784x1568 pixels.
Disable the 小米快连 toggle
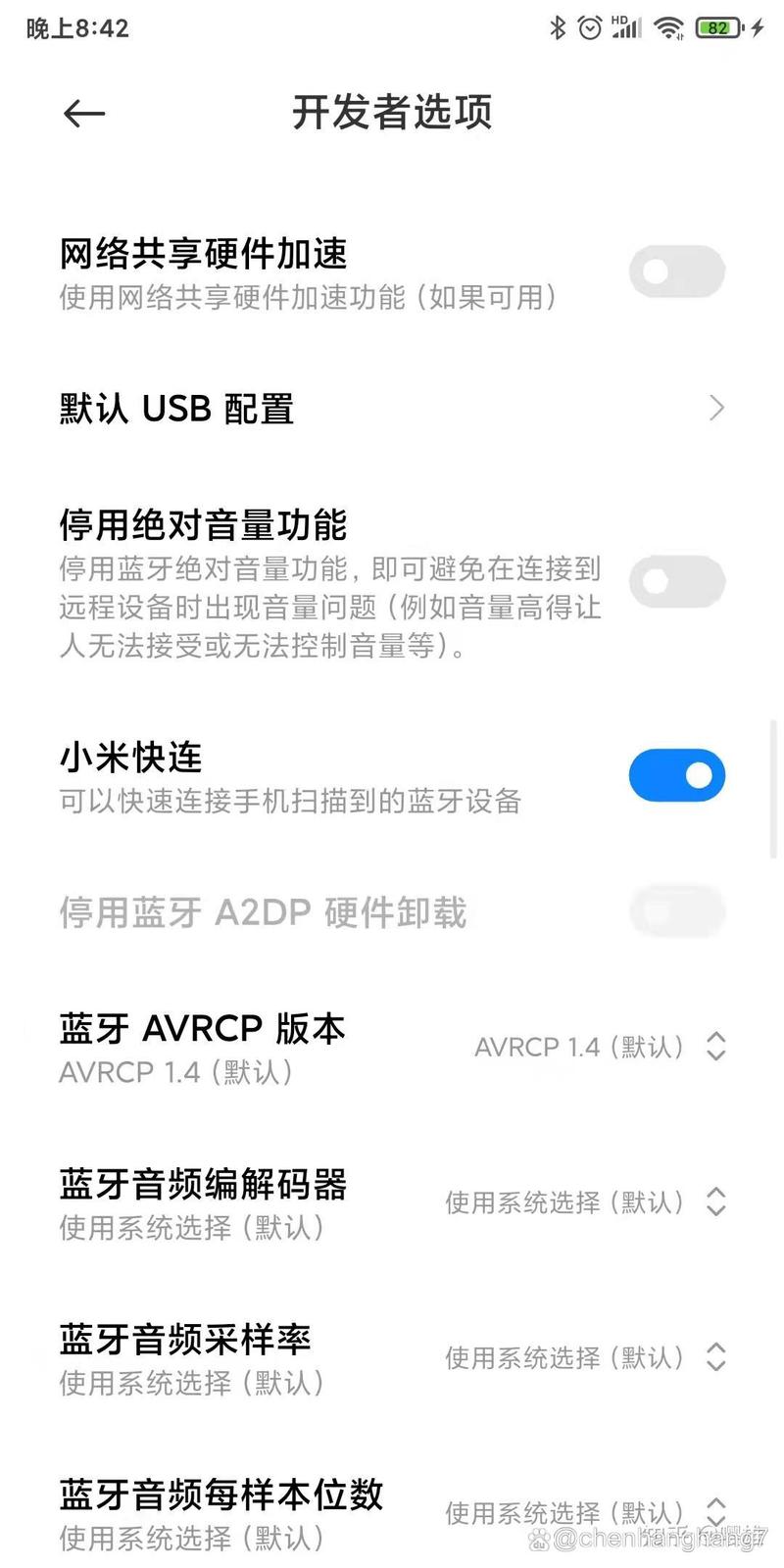tap(677, 774)
